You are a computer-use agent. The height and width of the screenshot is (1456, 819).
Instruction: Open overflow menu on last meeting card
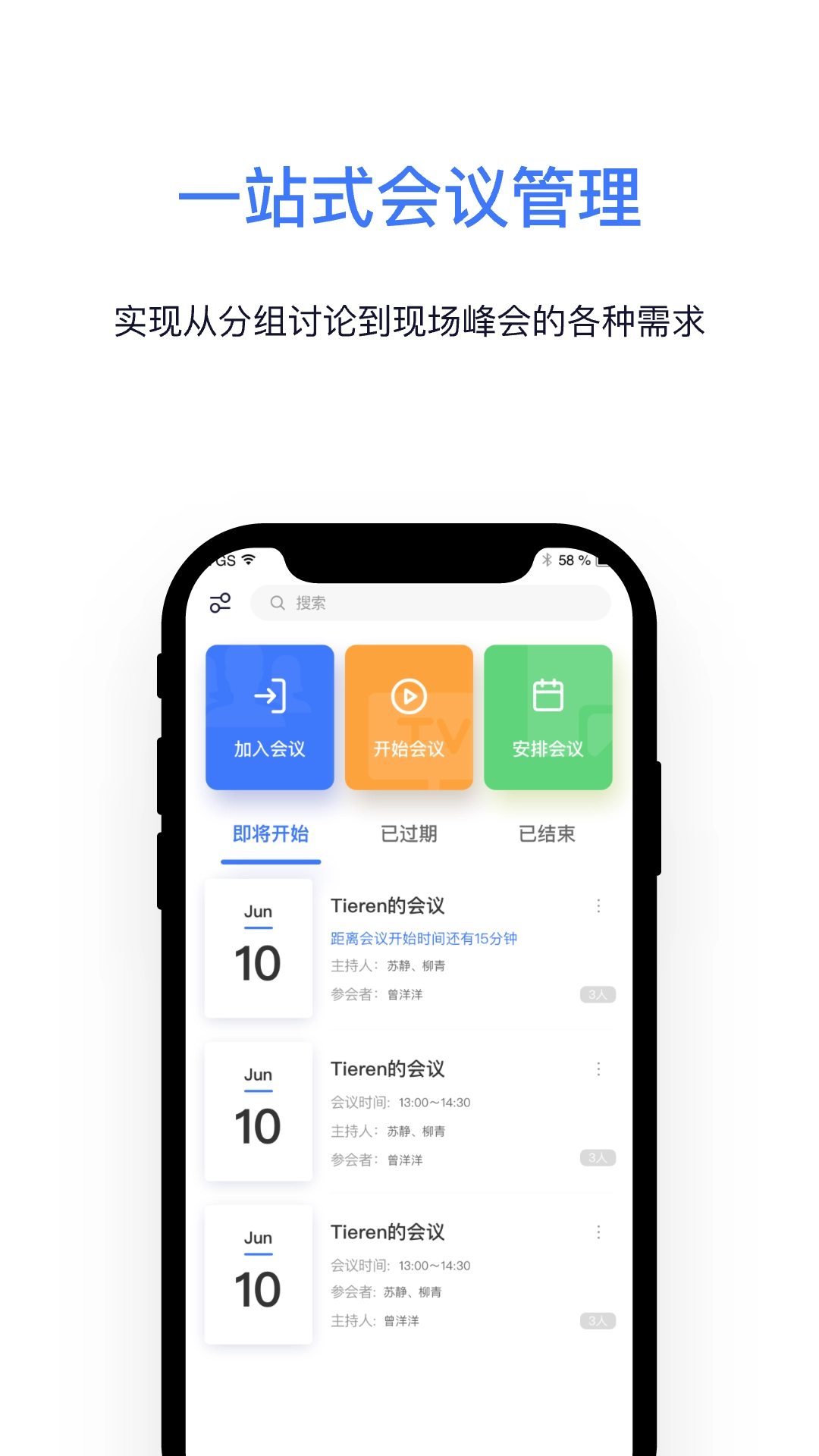pyautogui.click(x=598, y=1232)
